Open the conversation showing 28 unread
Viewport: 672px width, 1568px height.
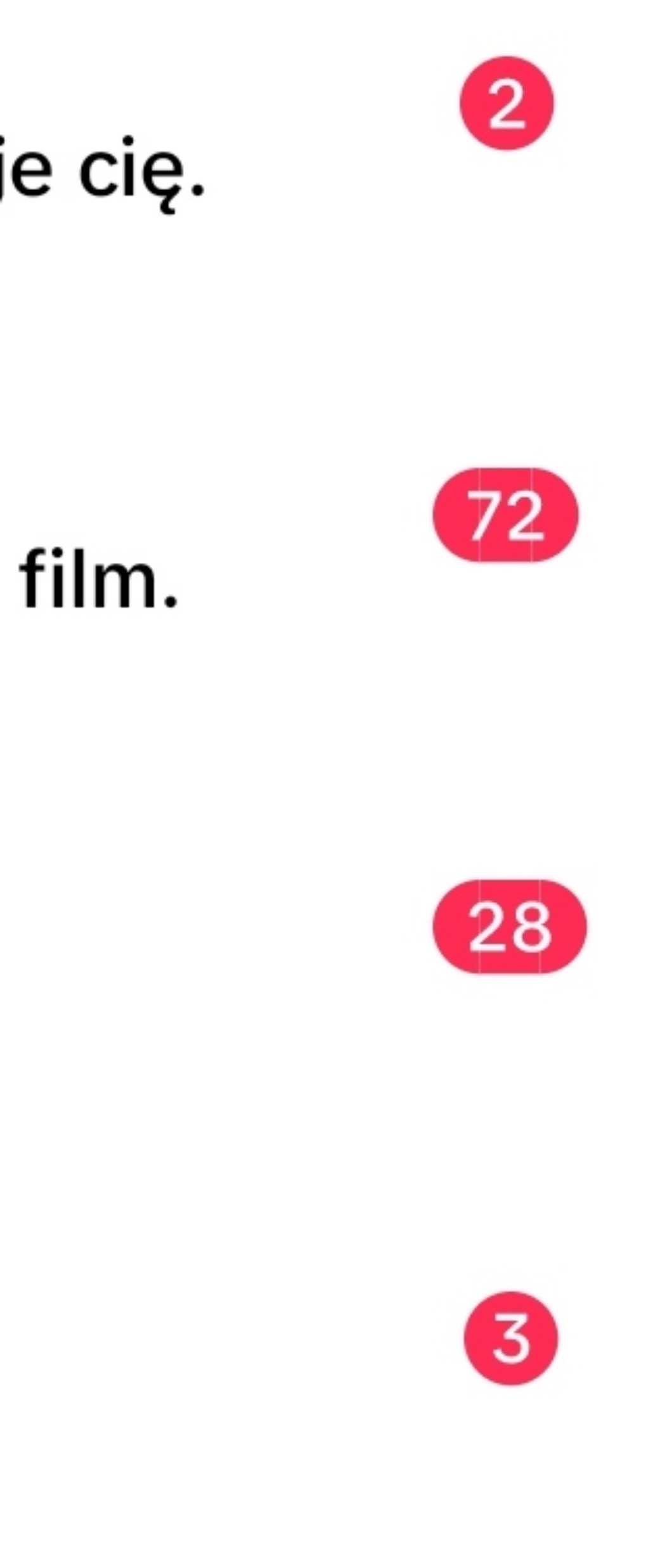point(509,927)
